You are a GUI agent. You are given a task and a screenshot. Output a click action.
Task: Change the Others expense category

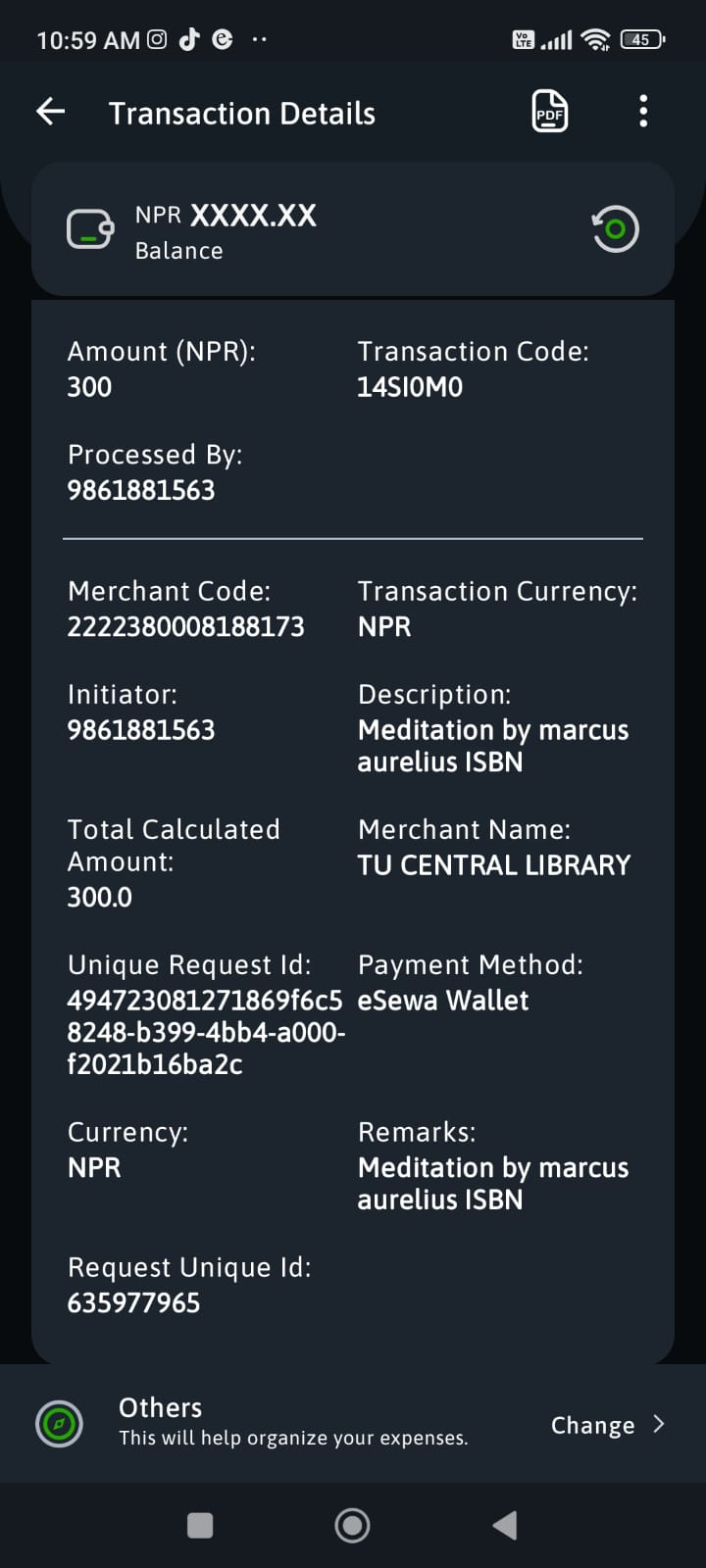click(x=607, y=1425)
